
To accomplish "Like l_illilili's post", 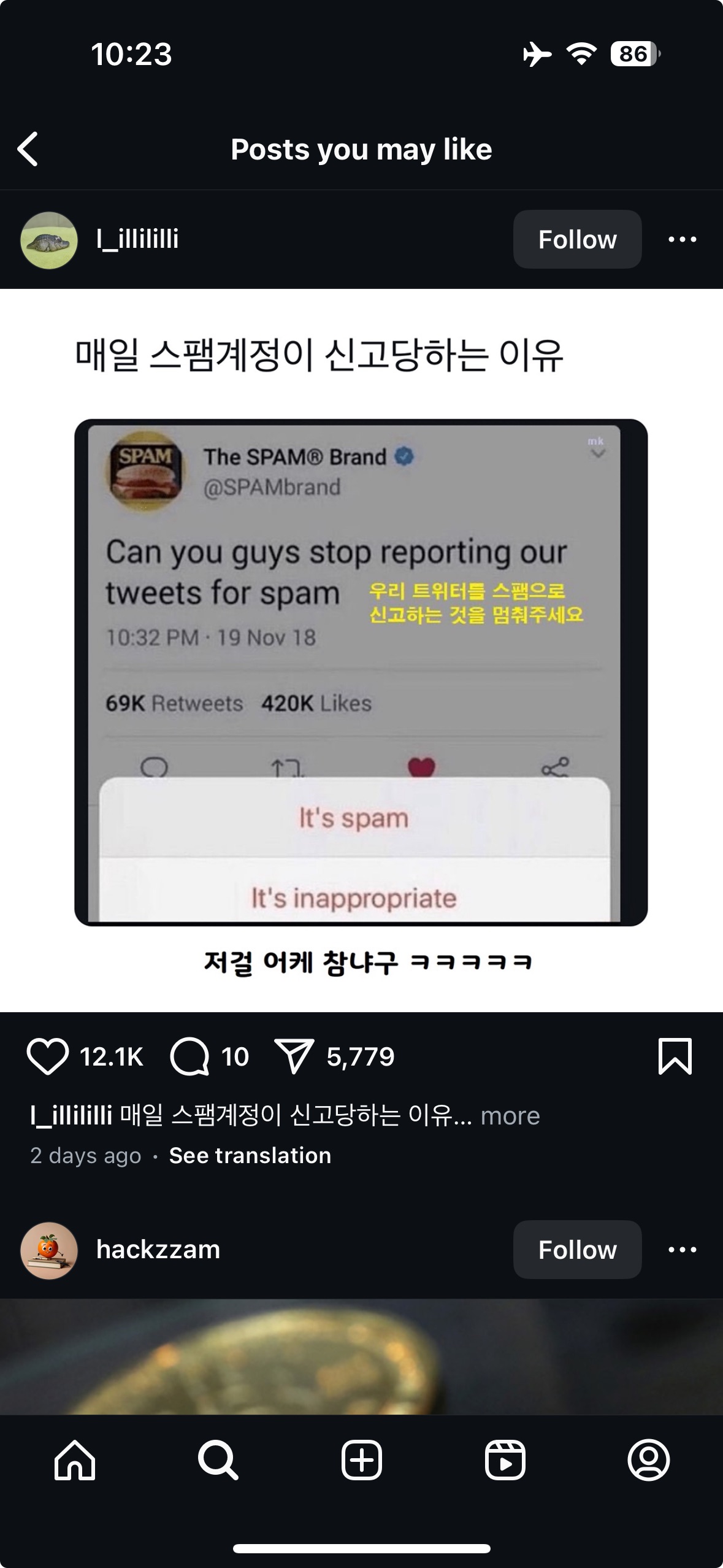I will coord(47,1056).
